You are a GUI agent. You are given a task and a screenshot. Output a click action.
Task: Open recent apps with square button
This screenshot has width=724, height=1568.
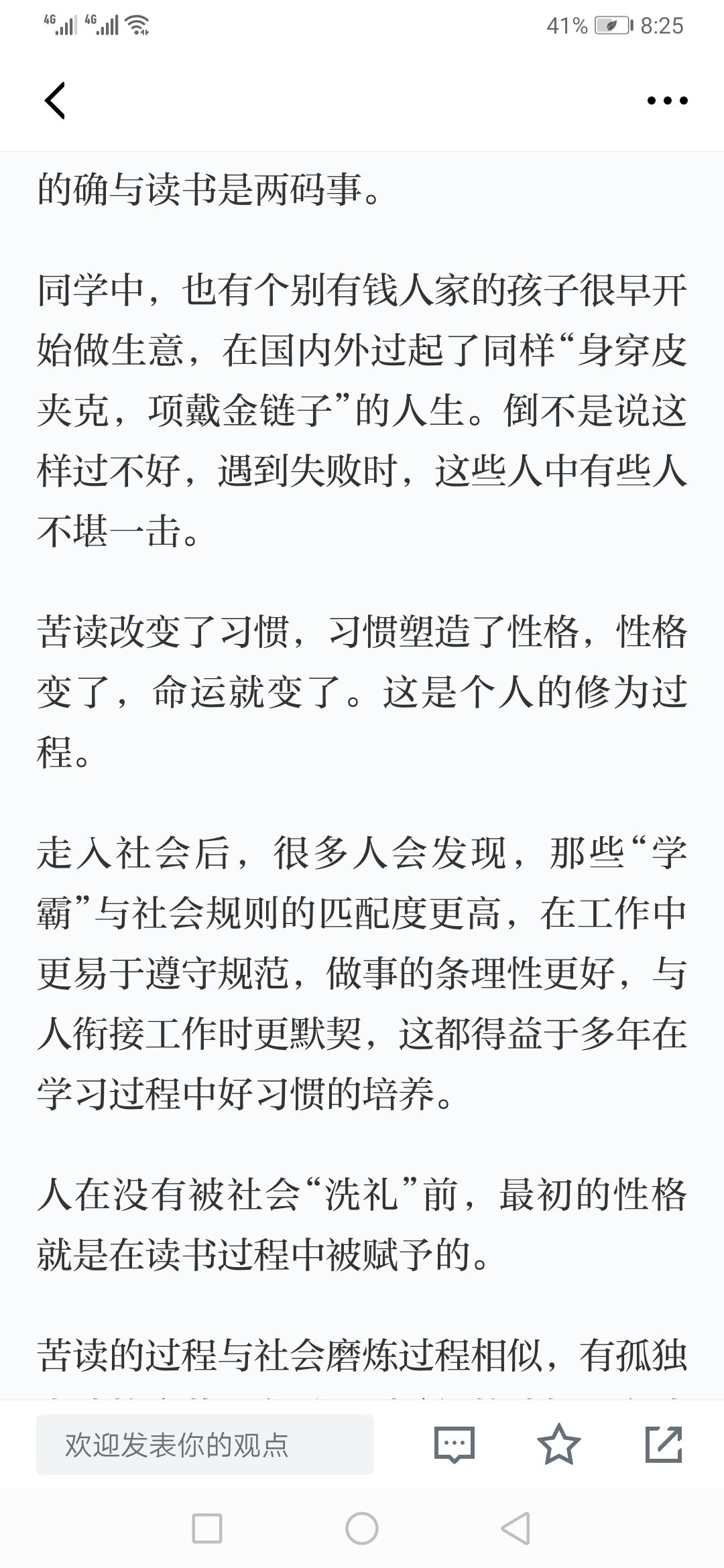tap(207, 1528)
